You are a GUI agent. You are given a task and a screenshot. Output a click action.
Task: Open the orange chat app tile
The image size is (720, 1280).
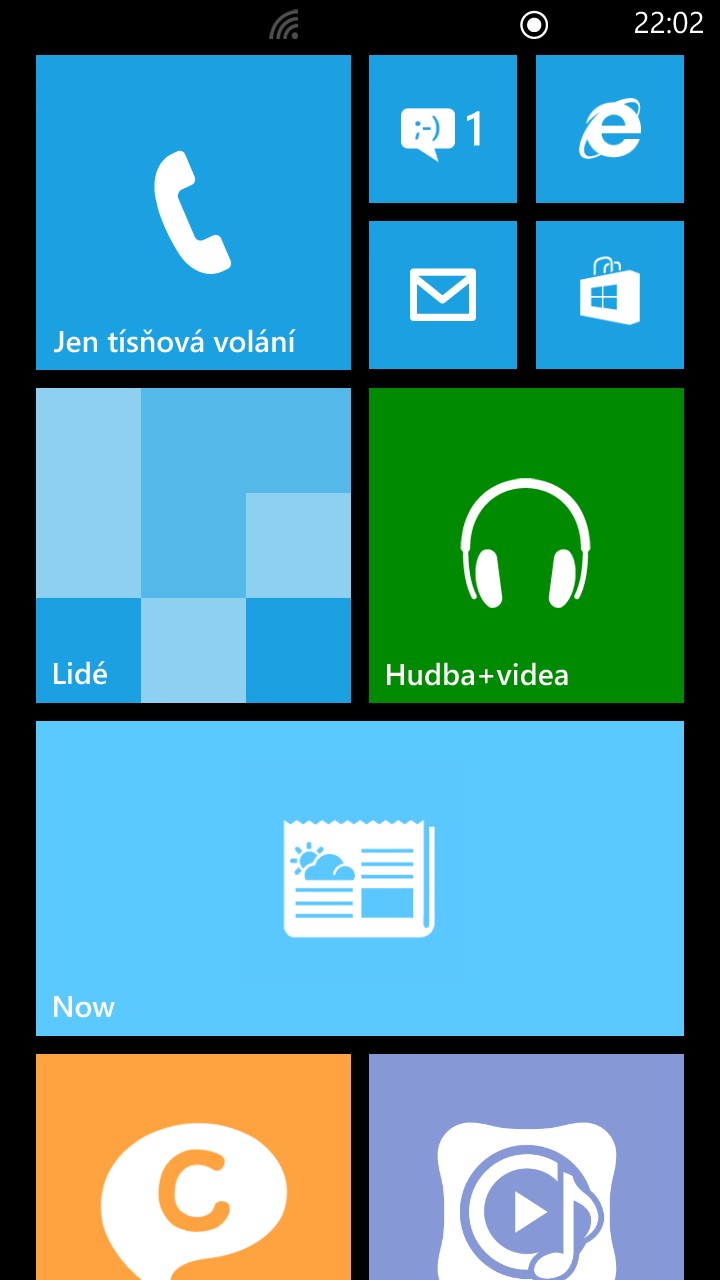(193, 1167)
